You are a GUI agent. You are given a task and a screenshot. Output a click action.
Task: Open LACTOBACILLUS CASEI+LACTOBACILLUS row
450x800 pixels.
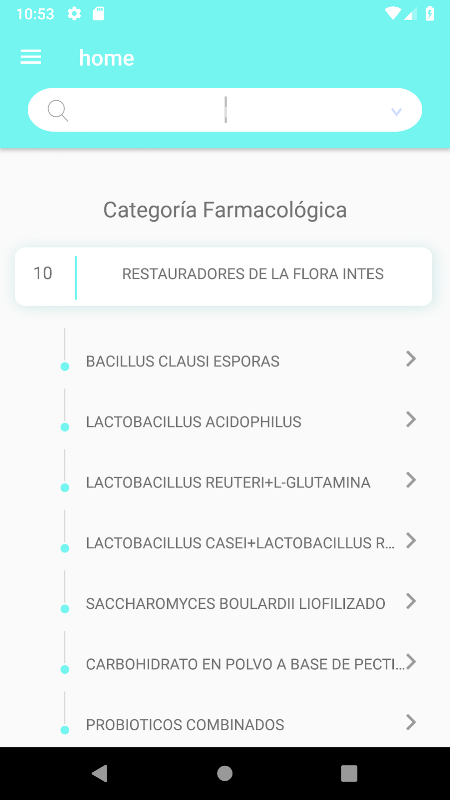point(241,542)
